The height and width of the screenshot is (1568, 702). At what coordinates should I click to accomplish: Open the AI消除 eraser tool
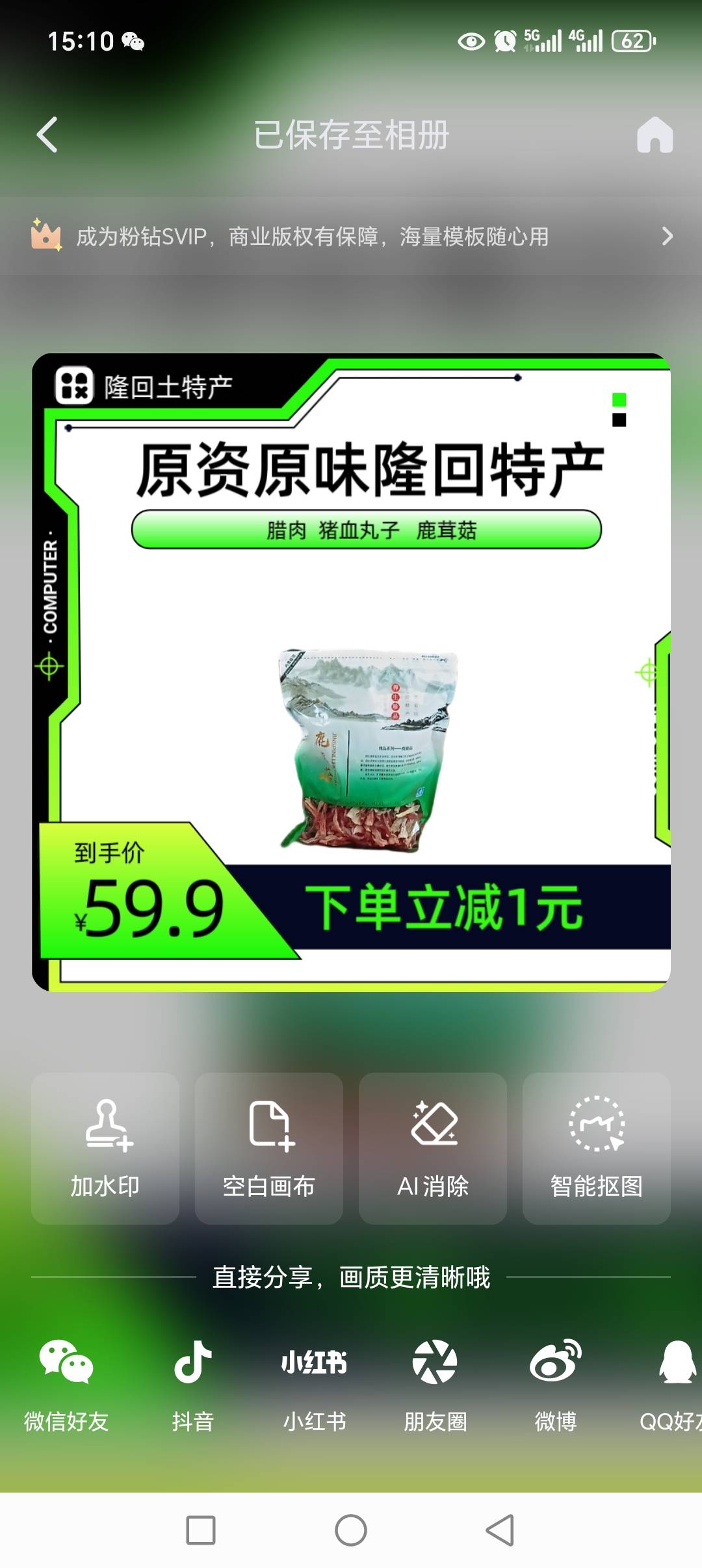pos(433,1148)
